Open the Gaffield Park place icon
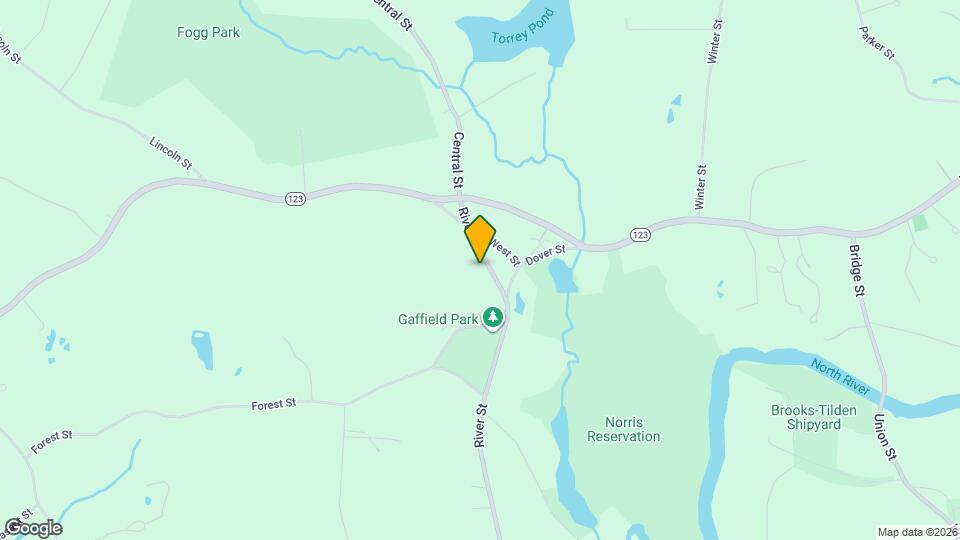Viewport: 960px width, 540px height. pyautogui.click(x=493, y=318)
